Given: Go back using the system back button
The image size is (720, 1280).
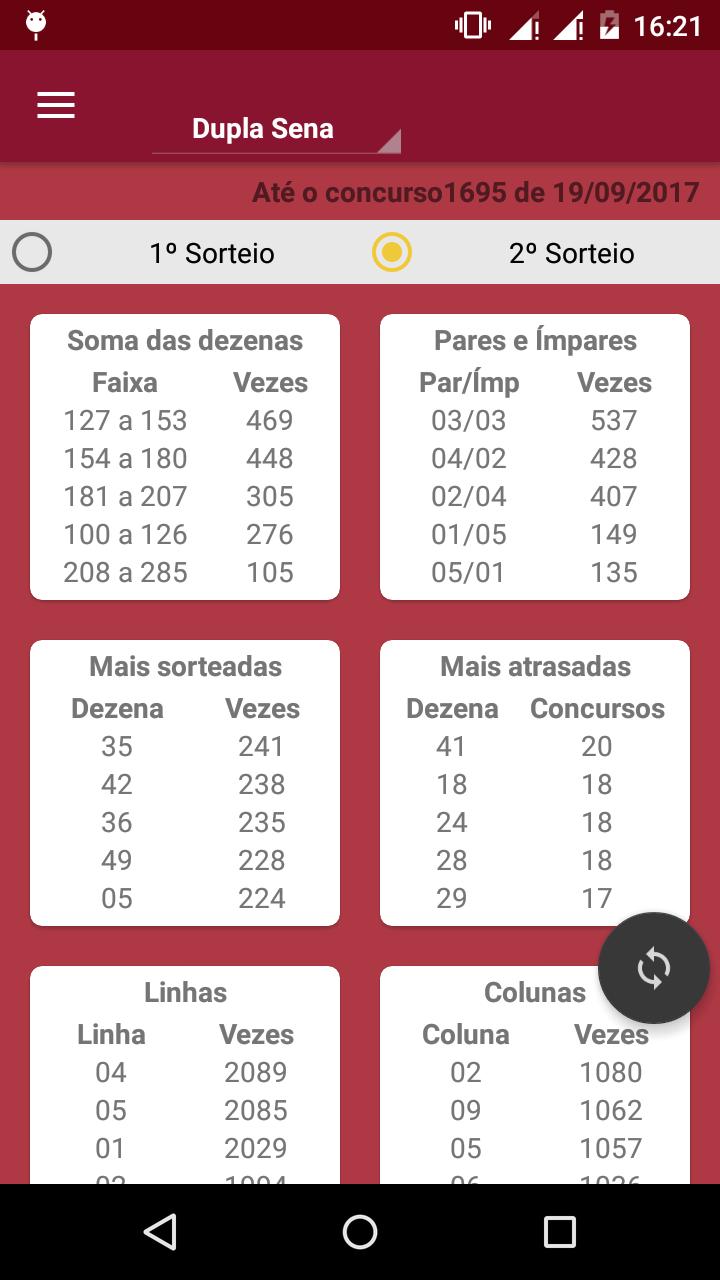Looking at the screenshot, I should [x=160, y=1232].
